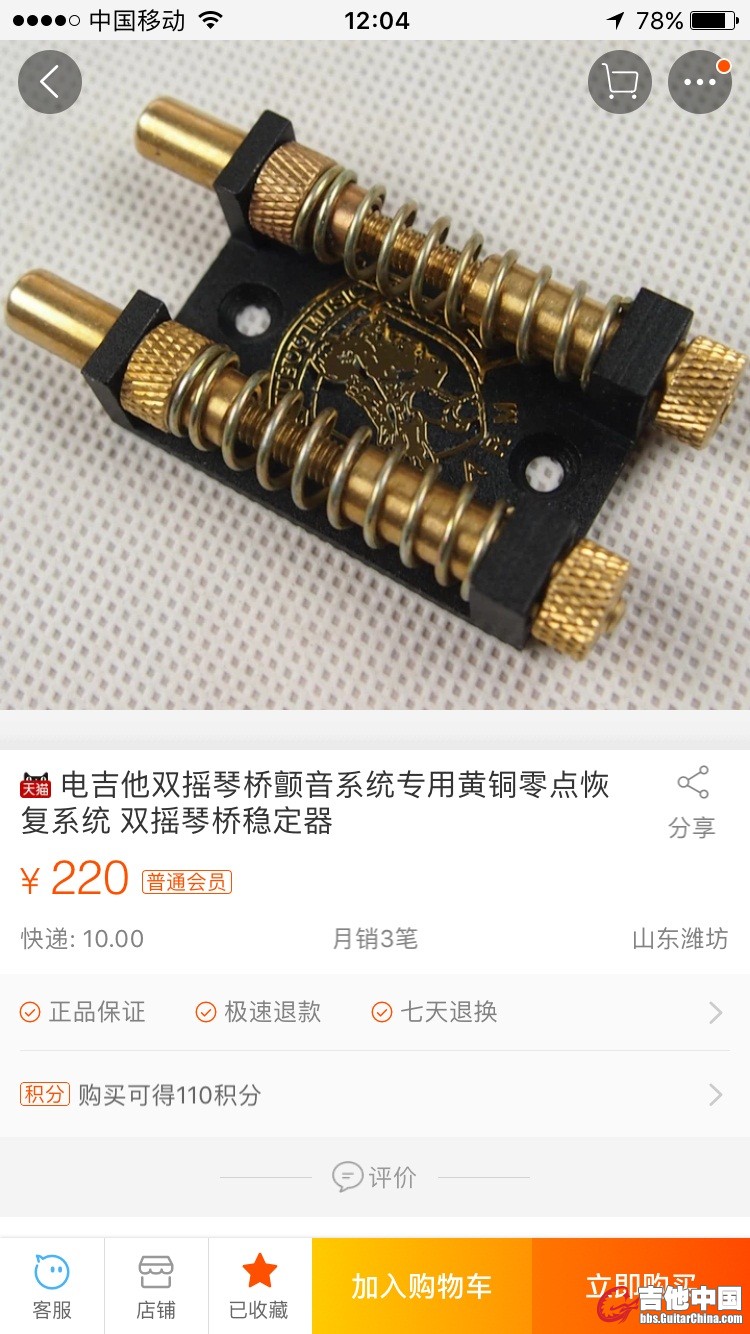
Task: Go back using the arrow icon
Action: click(x=49, y=82)
